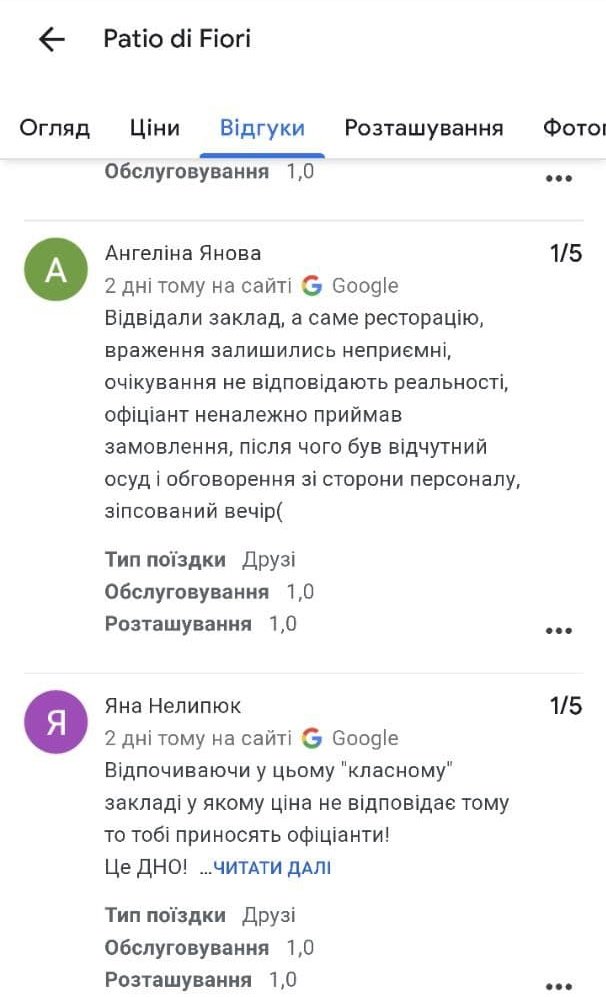Open the Розташування tab

coord(423,128)
